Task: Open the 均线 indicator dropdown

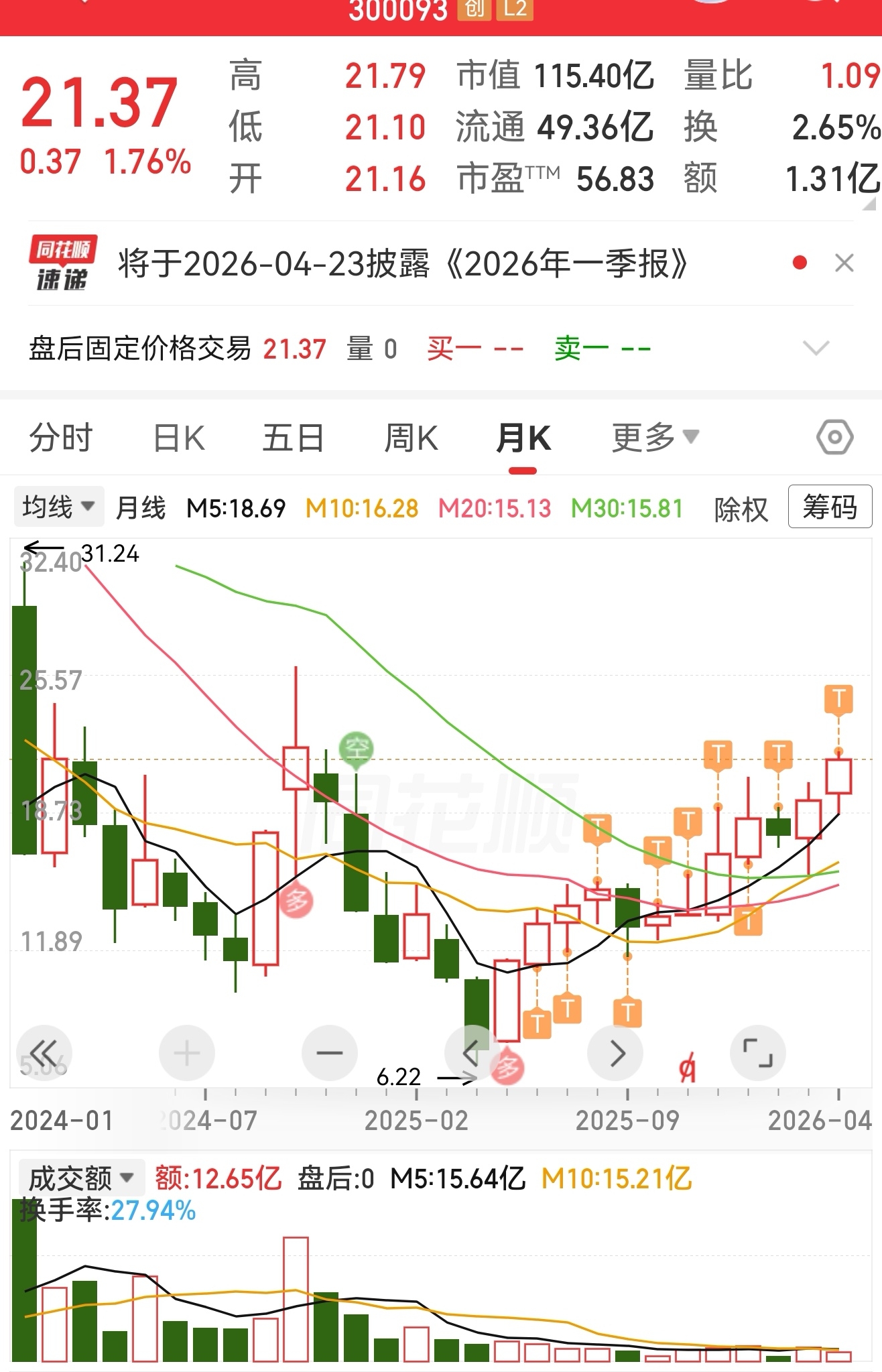Action: (58, 507)
